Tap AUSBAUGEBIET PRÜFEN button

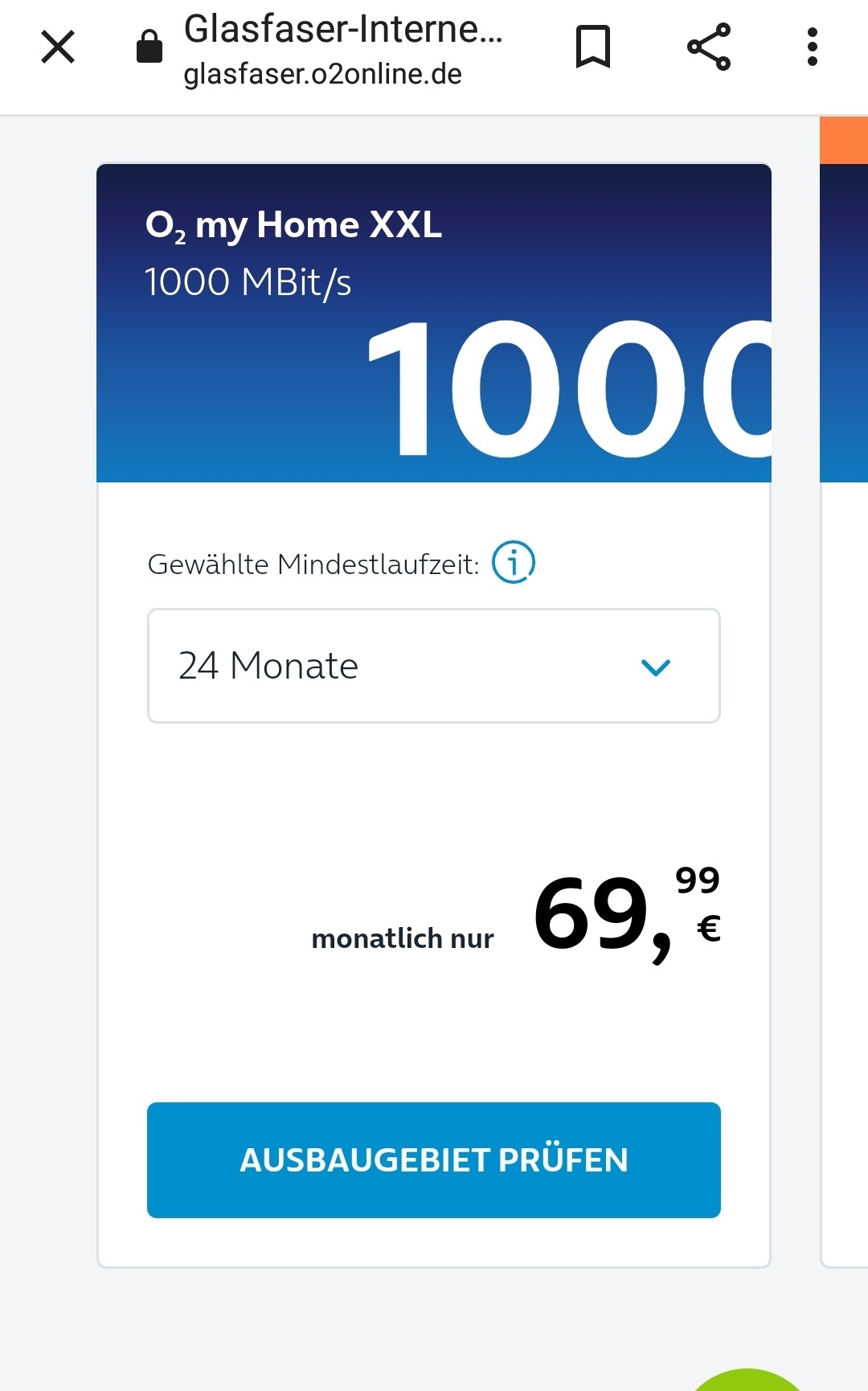[434, 1160]
